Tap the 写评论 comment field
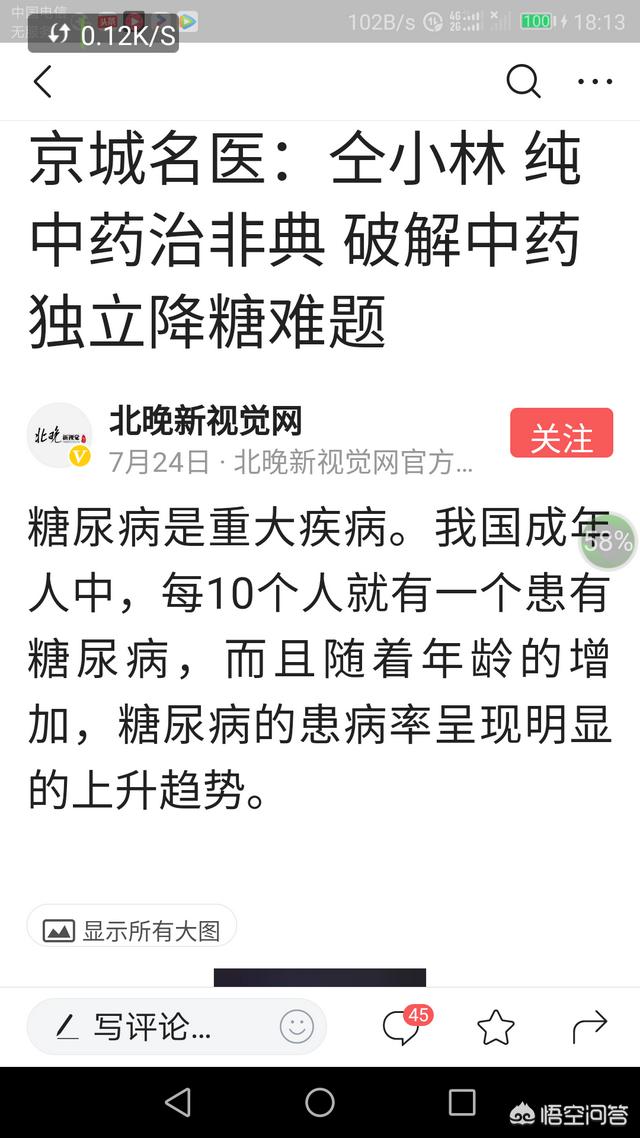 [150, 1026]
